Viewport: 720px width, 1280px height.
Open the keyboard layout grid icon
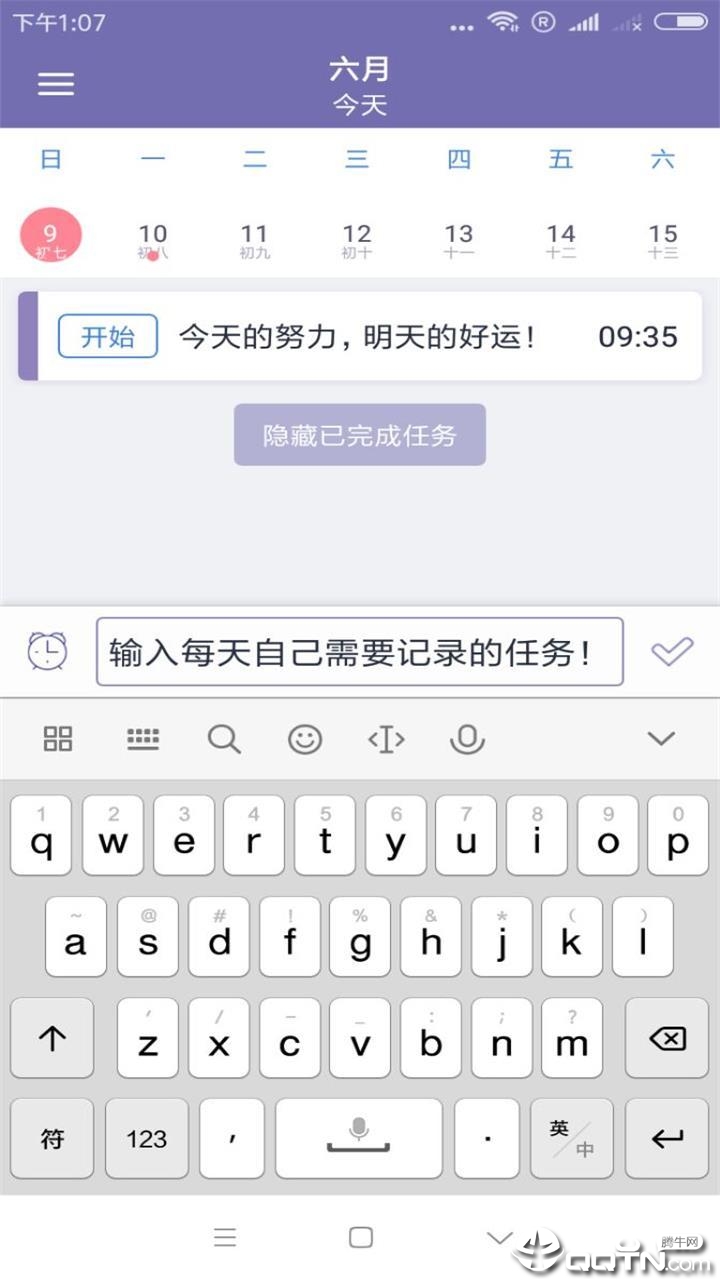[x=57, y=739]
